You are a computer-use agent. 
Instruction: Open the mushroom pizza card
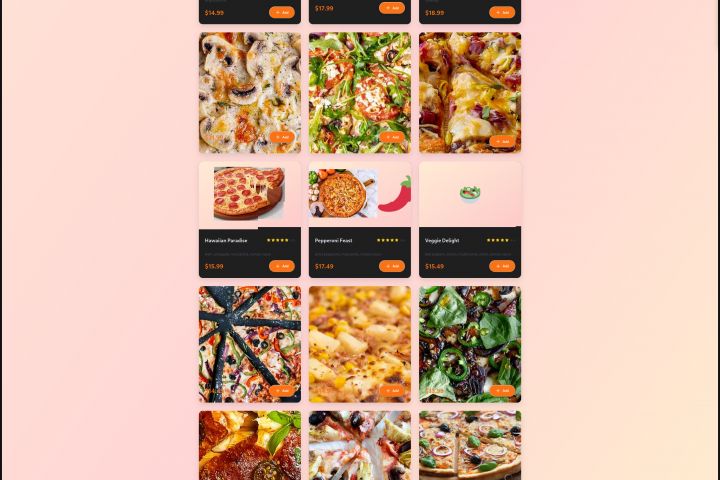pos(249,85)
